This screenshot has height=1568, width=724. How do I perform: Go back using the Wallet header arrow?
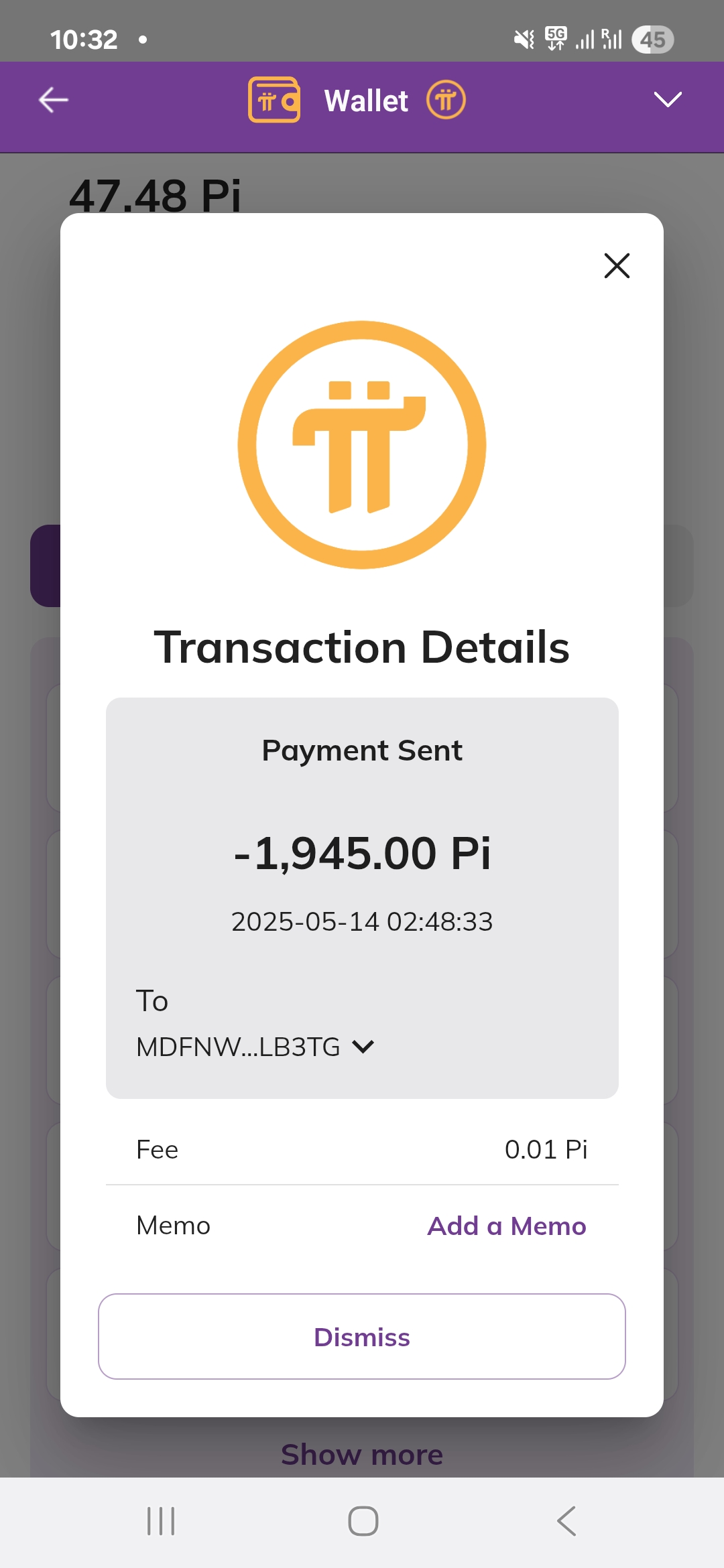(54, 101)
